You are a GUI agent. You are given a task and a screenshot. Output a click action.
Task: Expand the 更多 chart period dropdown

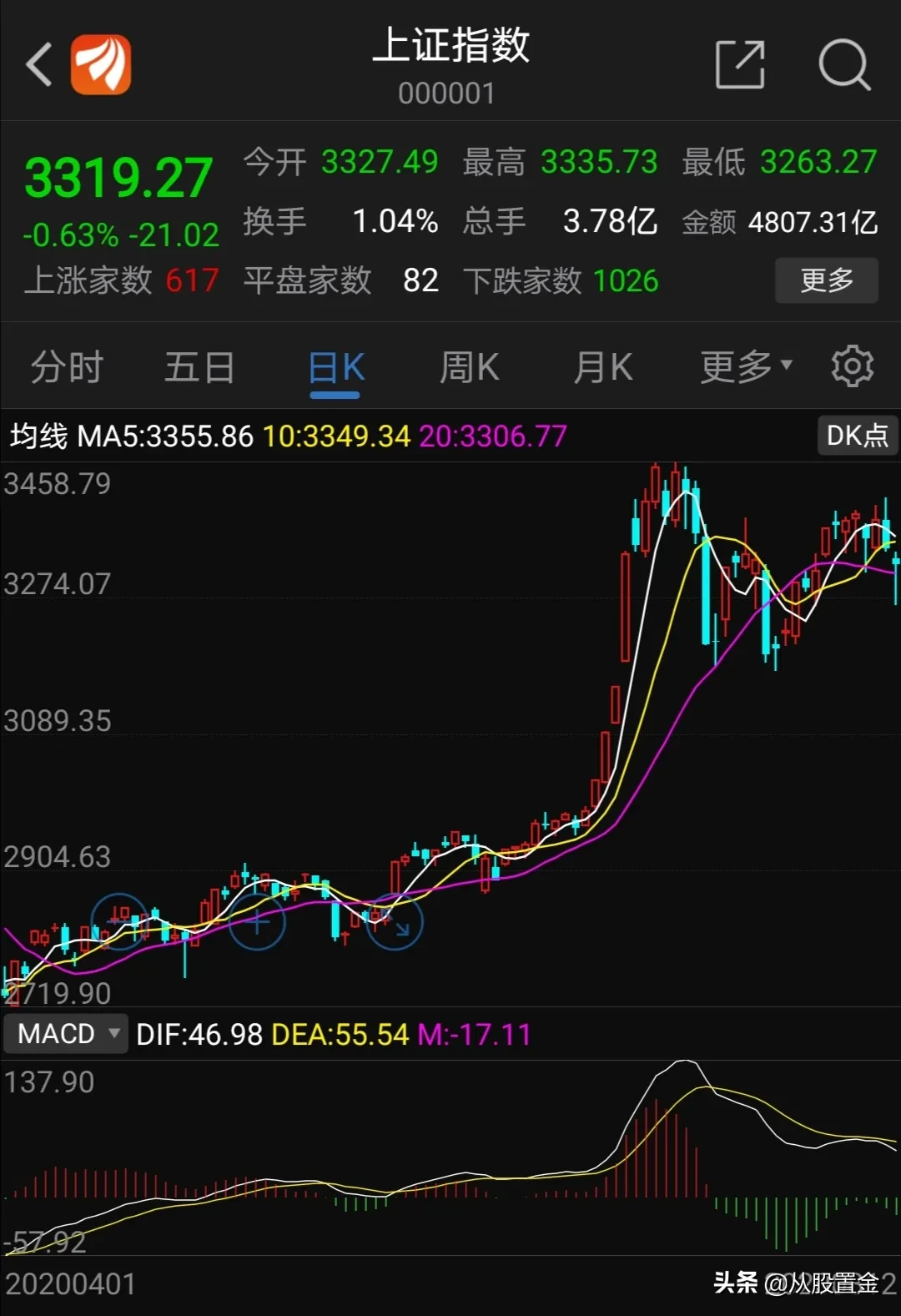[746, 366]
